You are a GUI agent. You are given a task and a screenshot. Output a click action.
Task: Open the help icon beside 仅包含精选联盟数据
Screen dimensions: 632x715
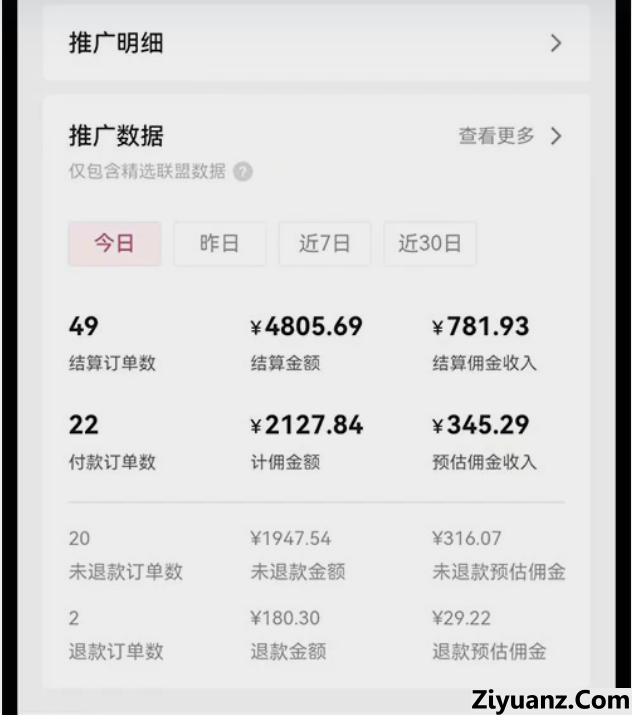coord(243,171)
